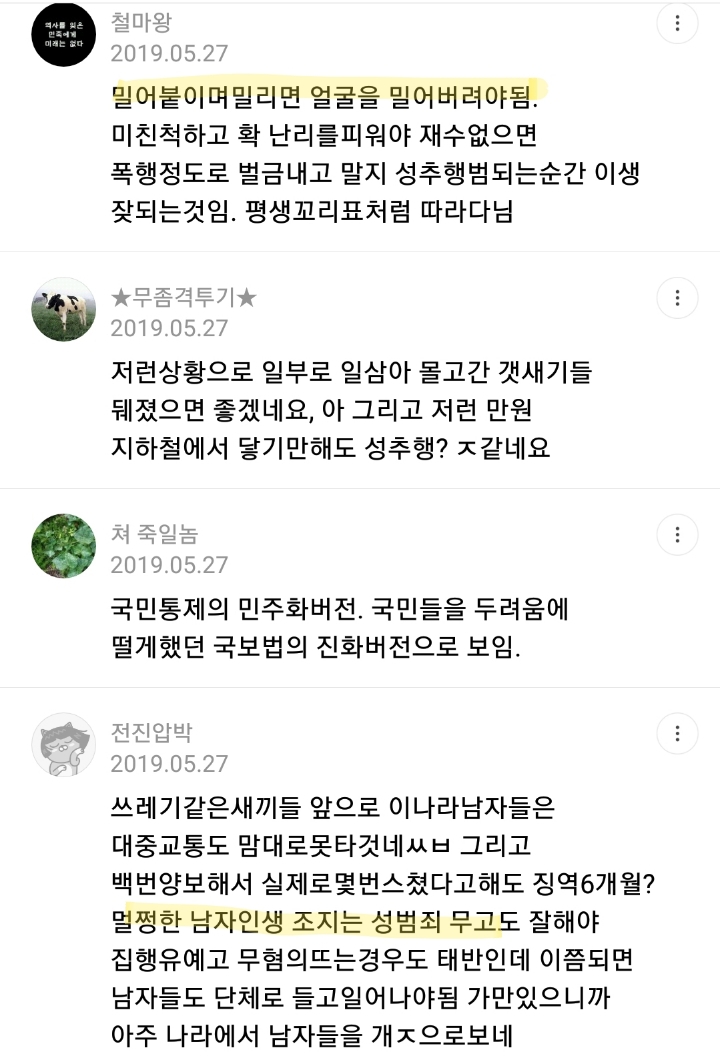Open the overflow menu on ★무좀격투기★'s comment
This screenshot has height=1058, width=720.
click(x=677, y=297)
